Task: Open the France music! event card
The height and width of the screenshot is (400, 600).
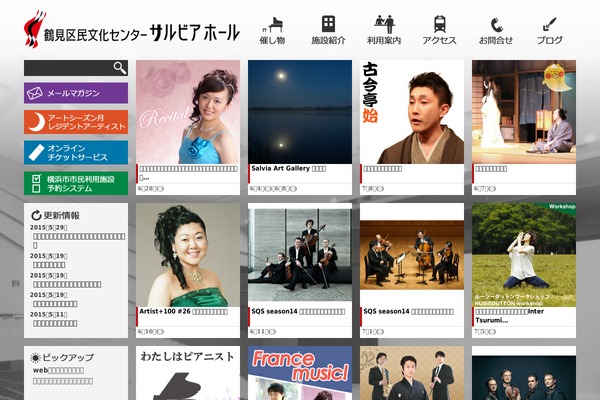Action: click(300, 373)
